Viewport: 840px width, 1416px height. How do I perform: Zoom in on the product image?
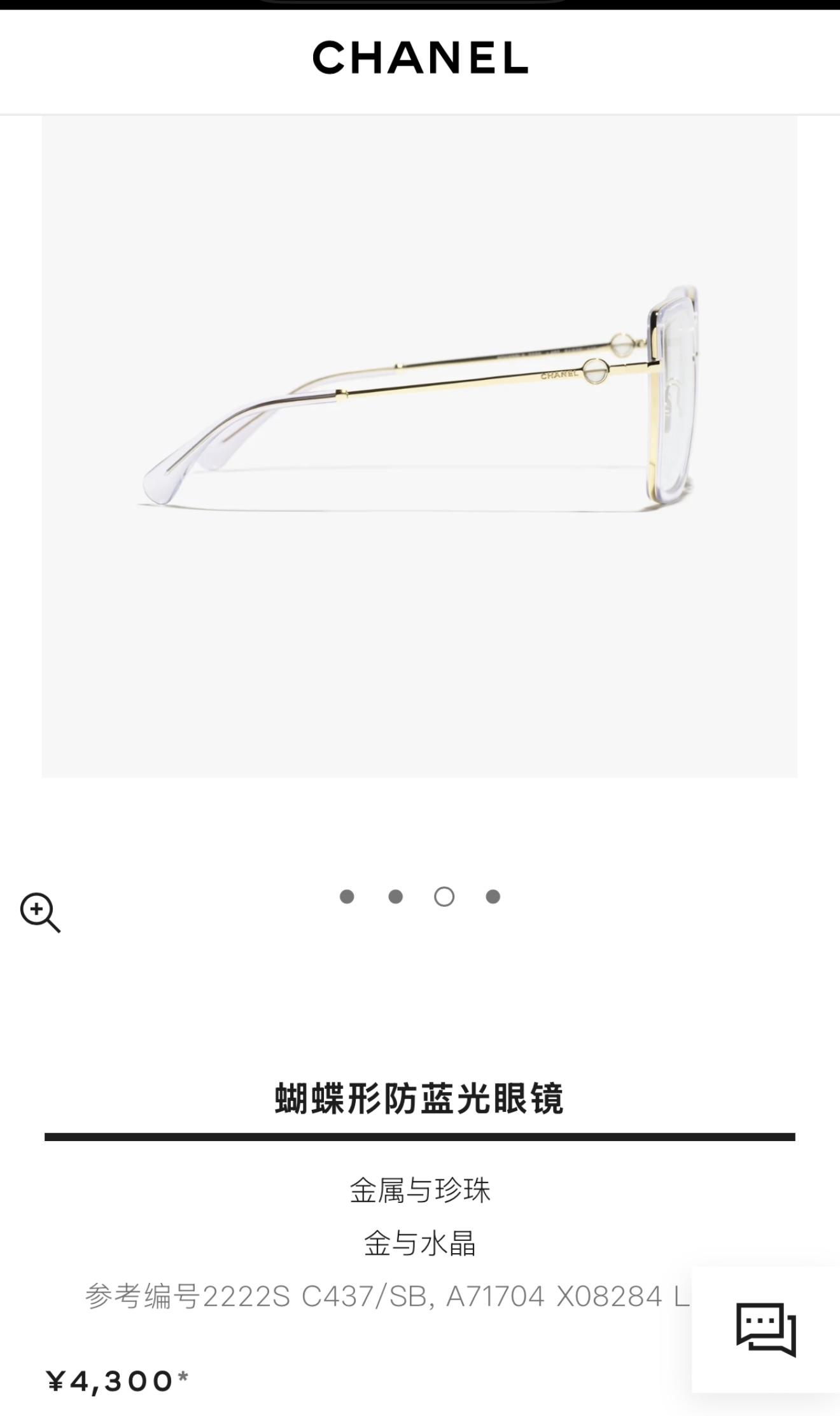(x=40, y=913)
